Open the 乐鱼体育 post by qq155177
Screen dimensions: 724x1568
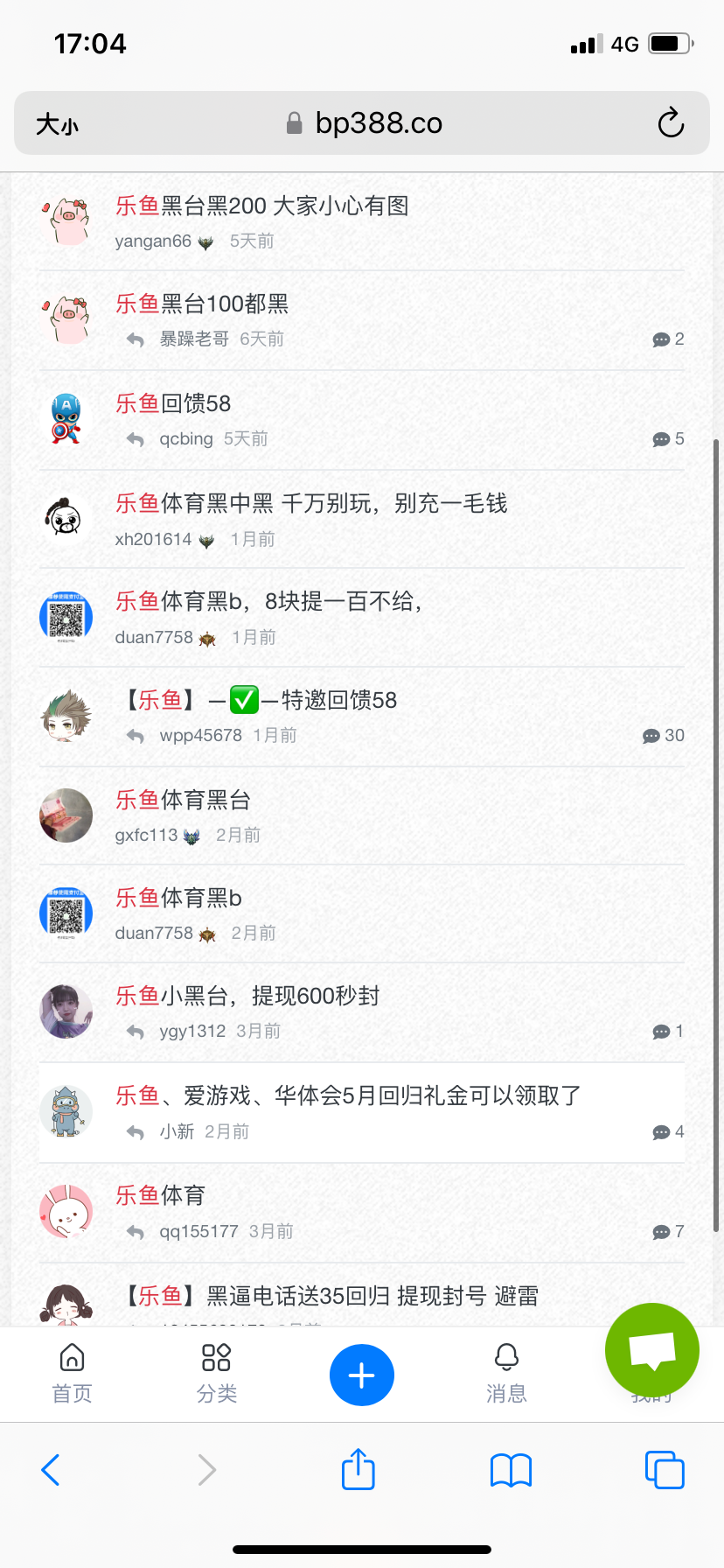pyautogui.click(x=161, y=1196)
